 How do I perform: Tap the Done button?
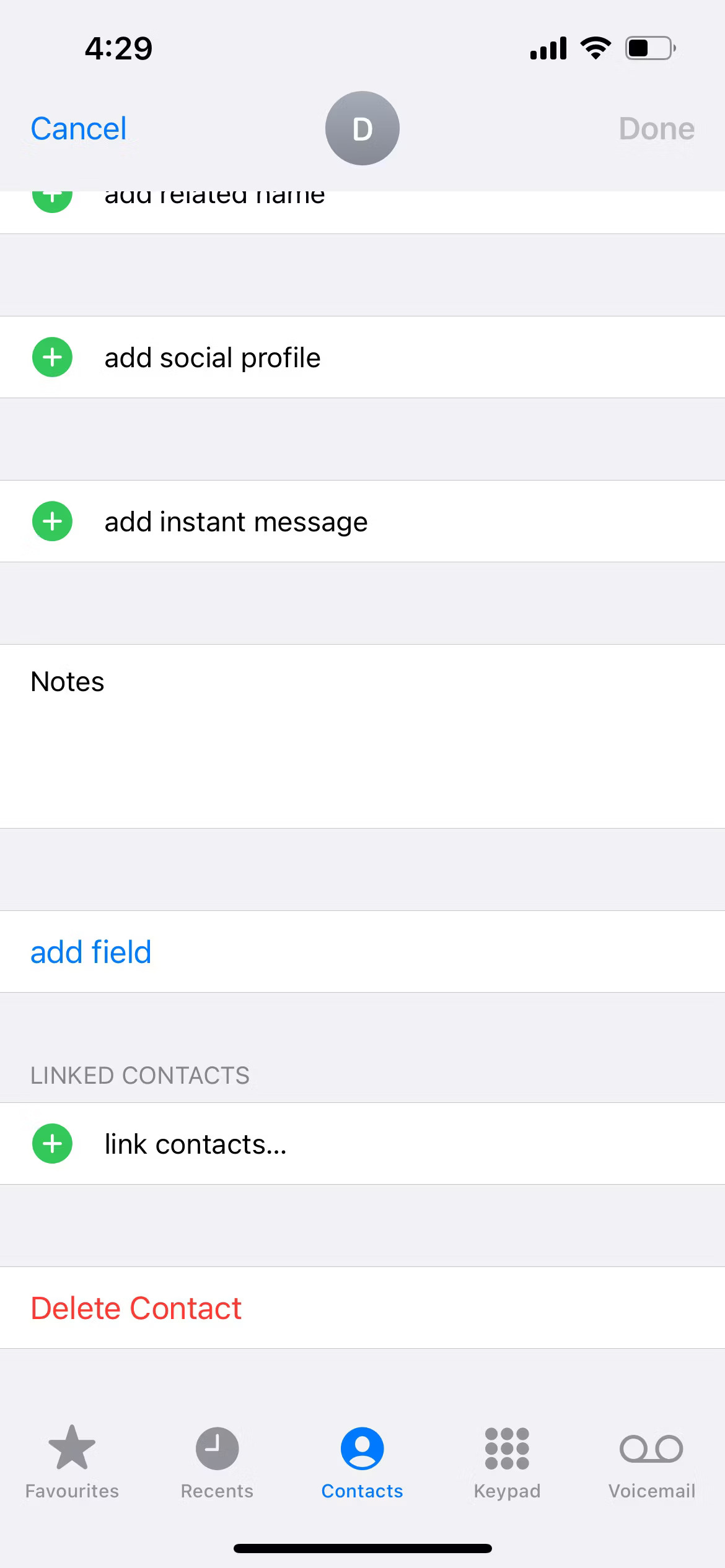coord(656,129)
